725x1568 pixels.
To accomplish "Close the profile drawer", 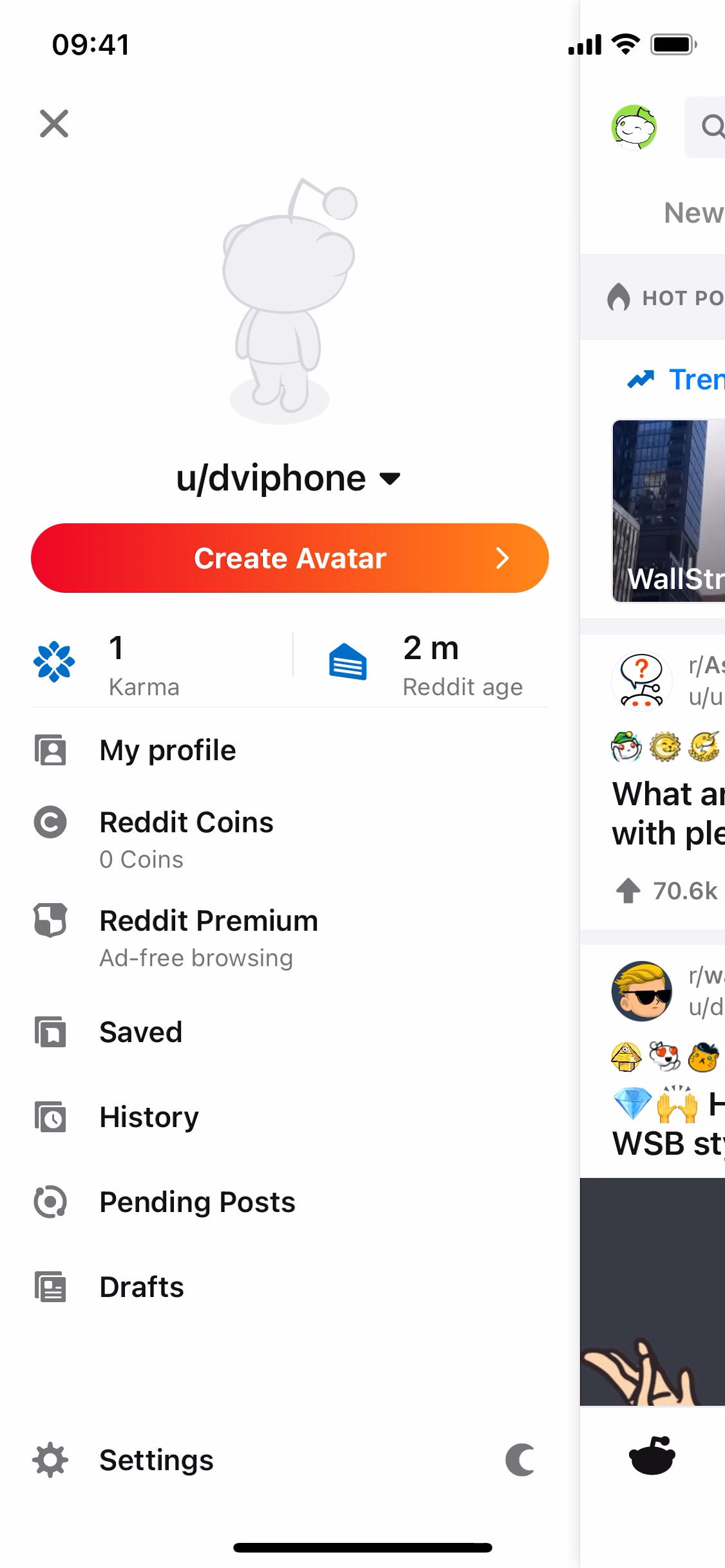I will [x=54, y=124].
